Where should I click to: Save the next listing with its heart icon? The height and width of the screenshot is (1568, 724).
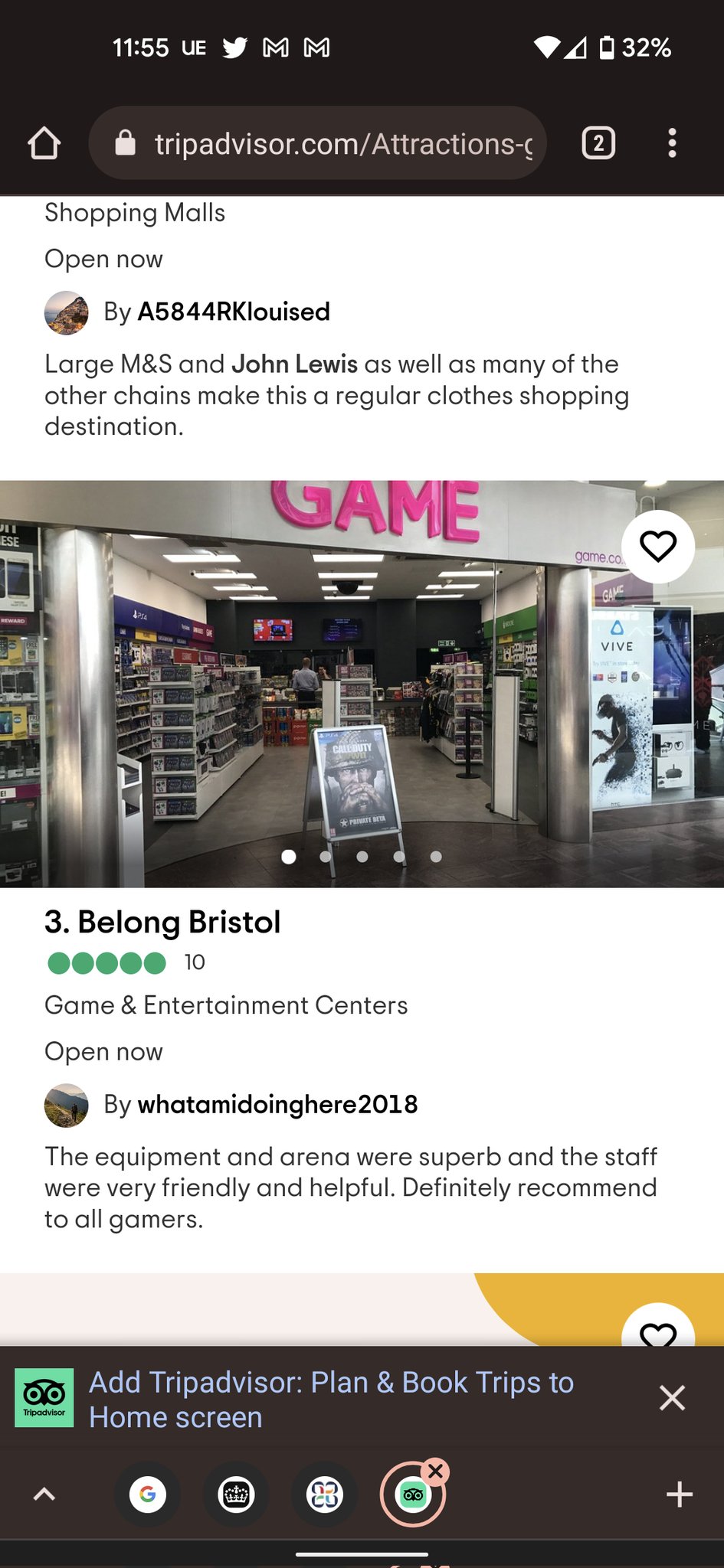click(x=657, y=1332)
